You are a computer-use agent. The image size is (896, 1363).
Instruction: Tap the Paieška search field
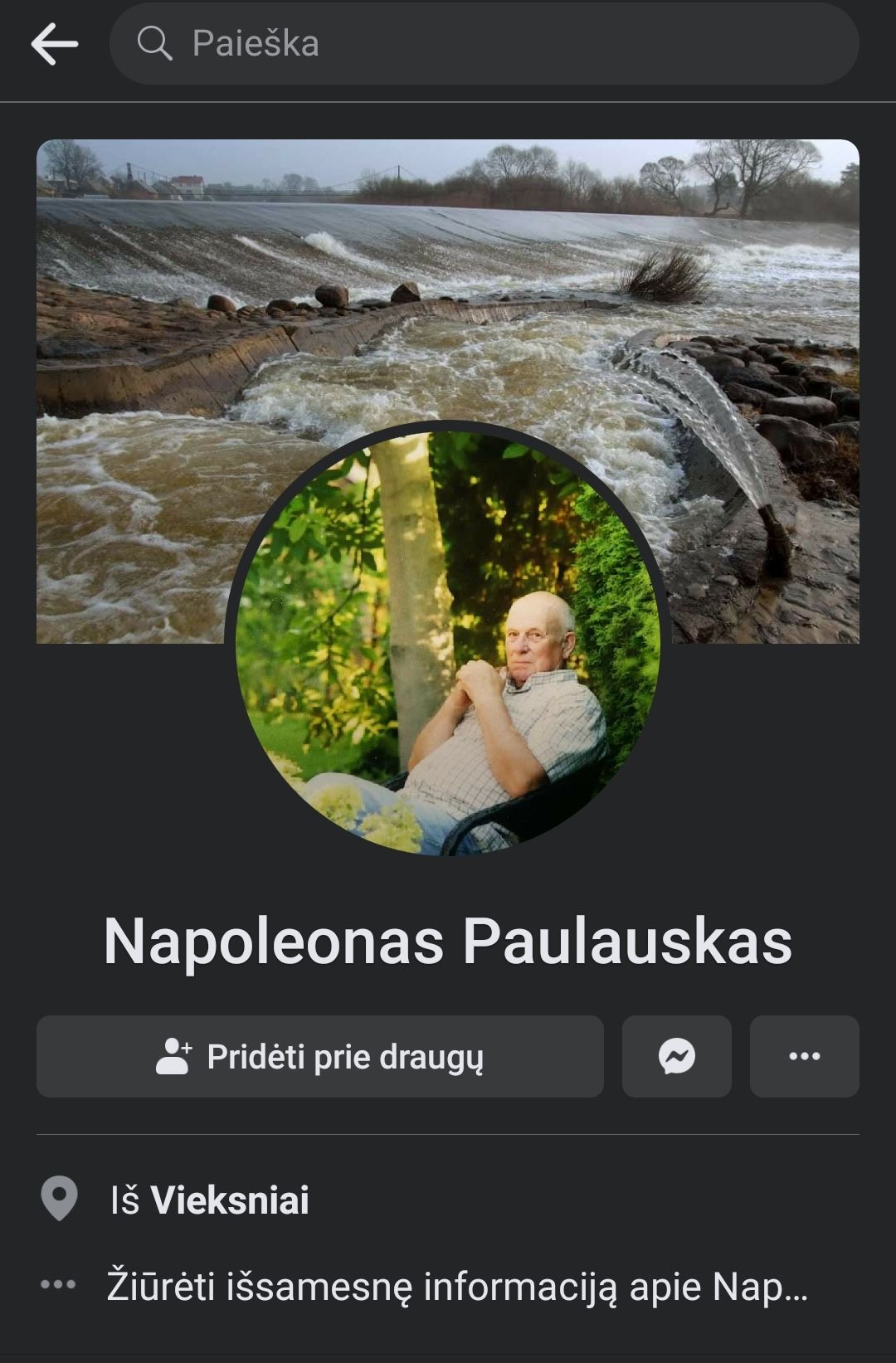(x=484, y=44)
